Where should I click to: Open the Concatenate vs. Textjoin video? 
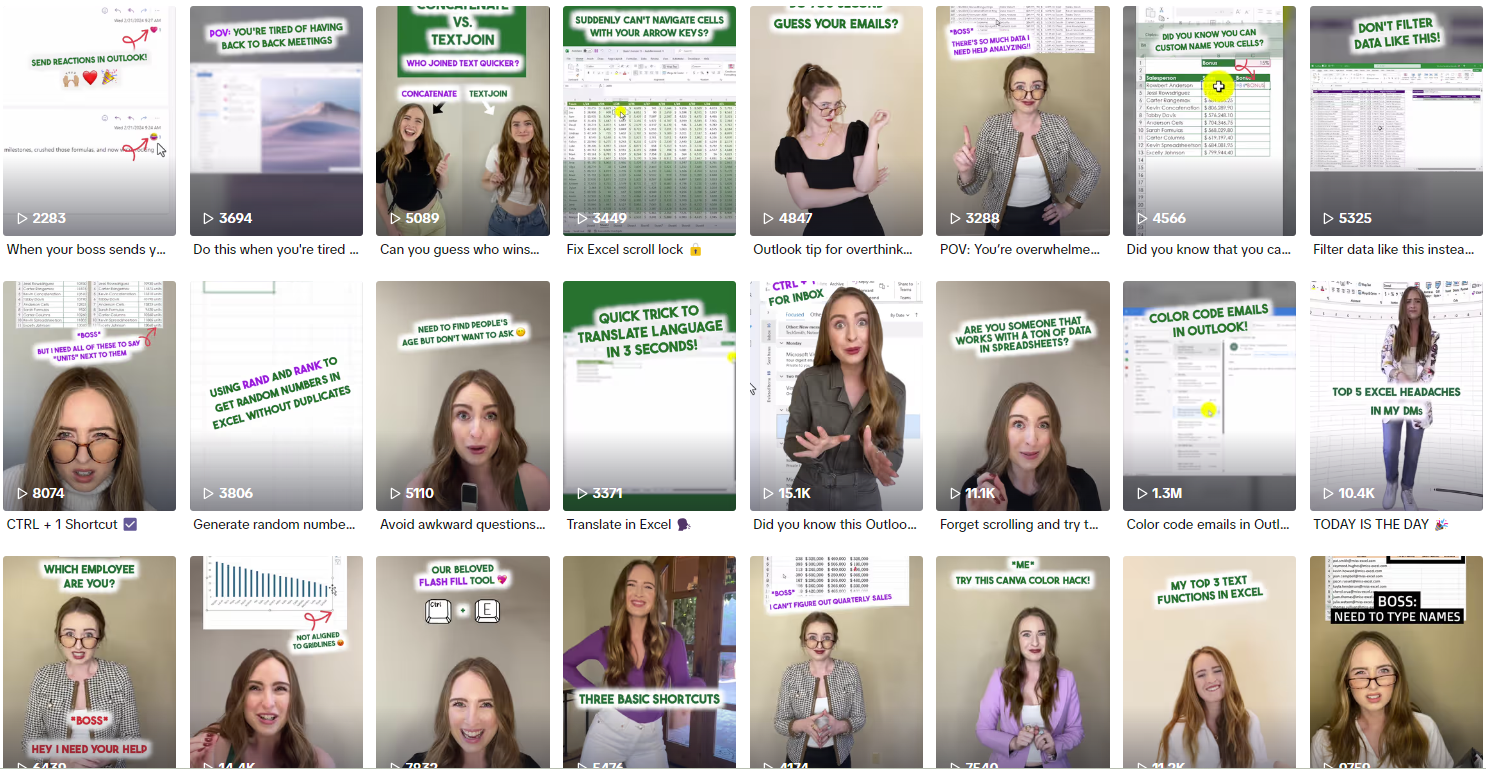462,120
